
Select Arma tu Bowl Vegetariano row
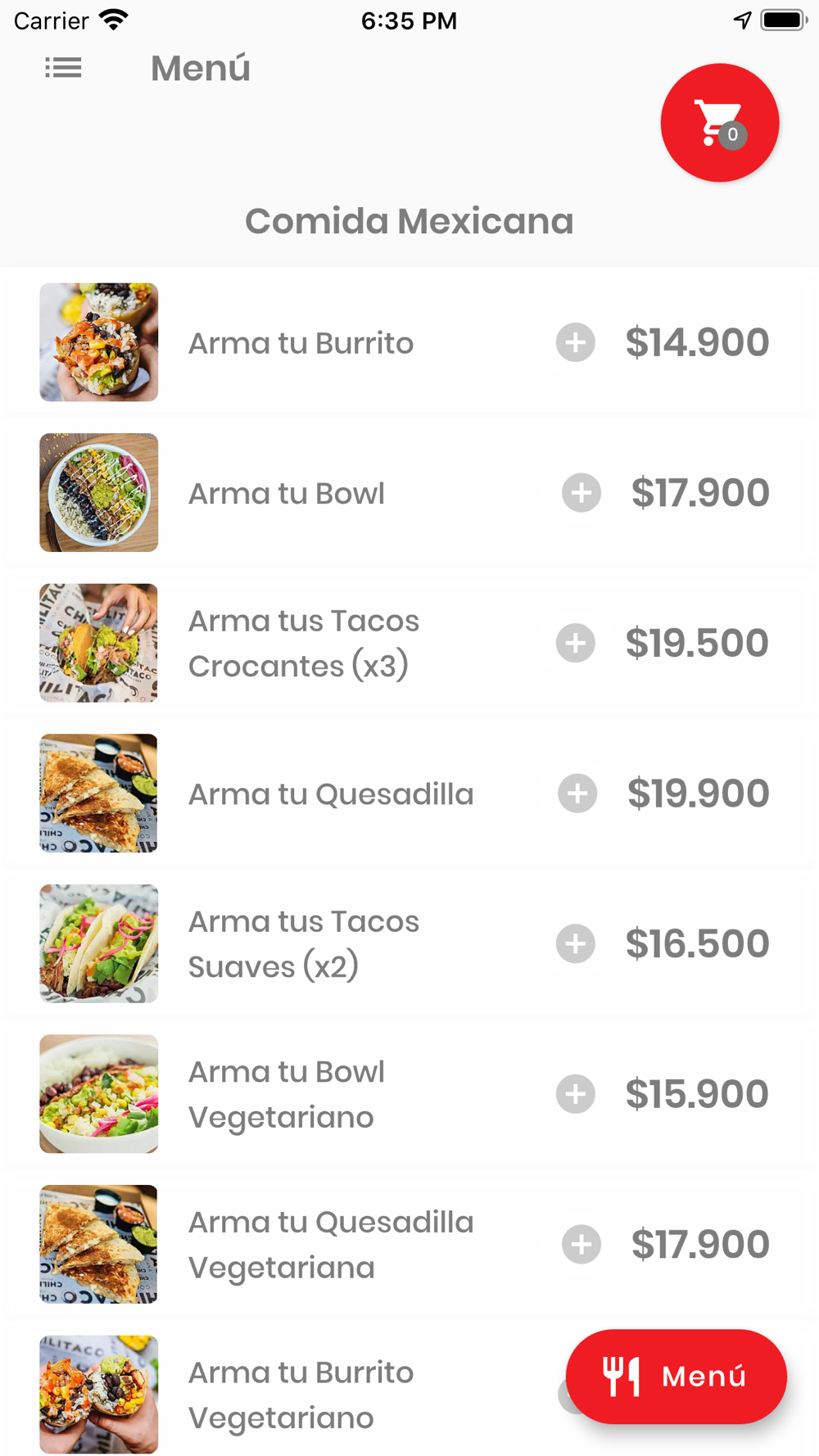click(x=409, y=1094)
